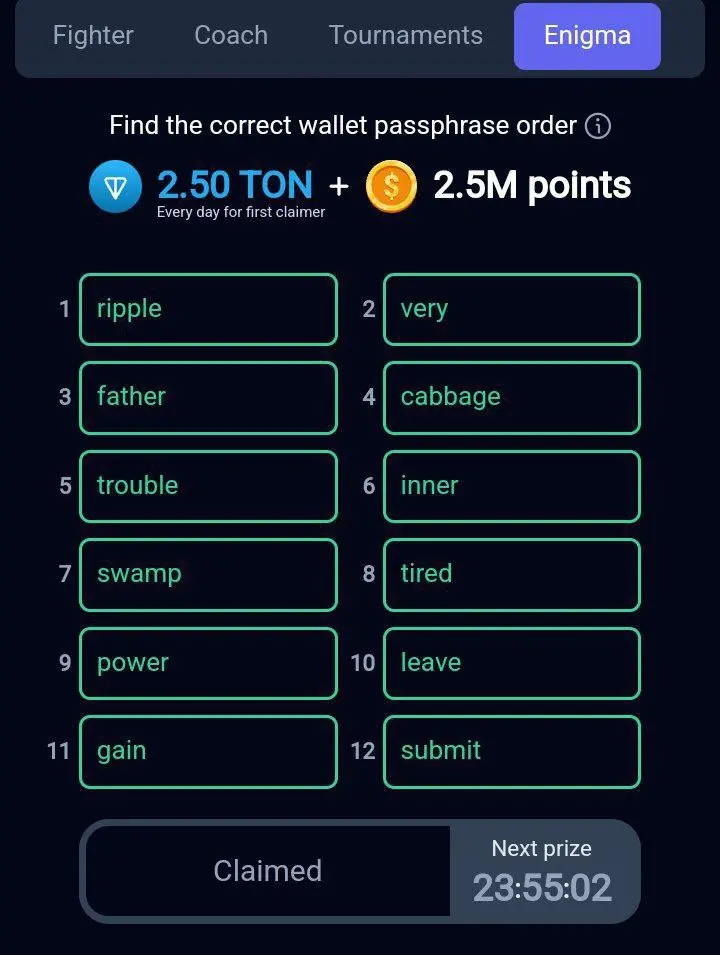720x955 pixels.
Task: Open the Coach tab
Action: (x=231, y=36)
